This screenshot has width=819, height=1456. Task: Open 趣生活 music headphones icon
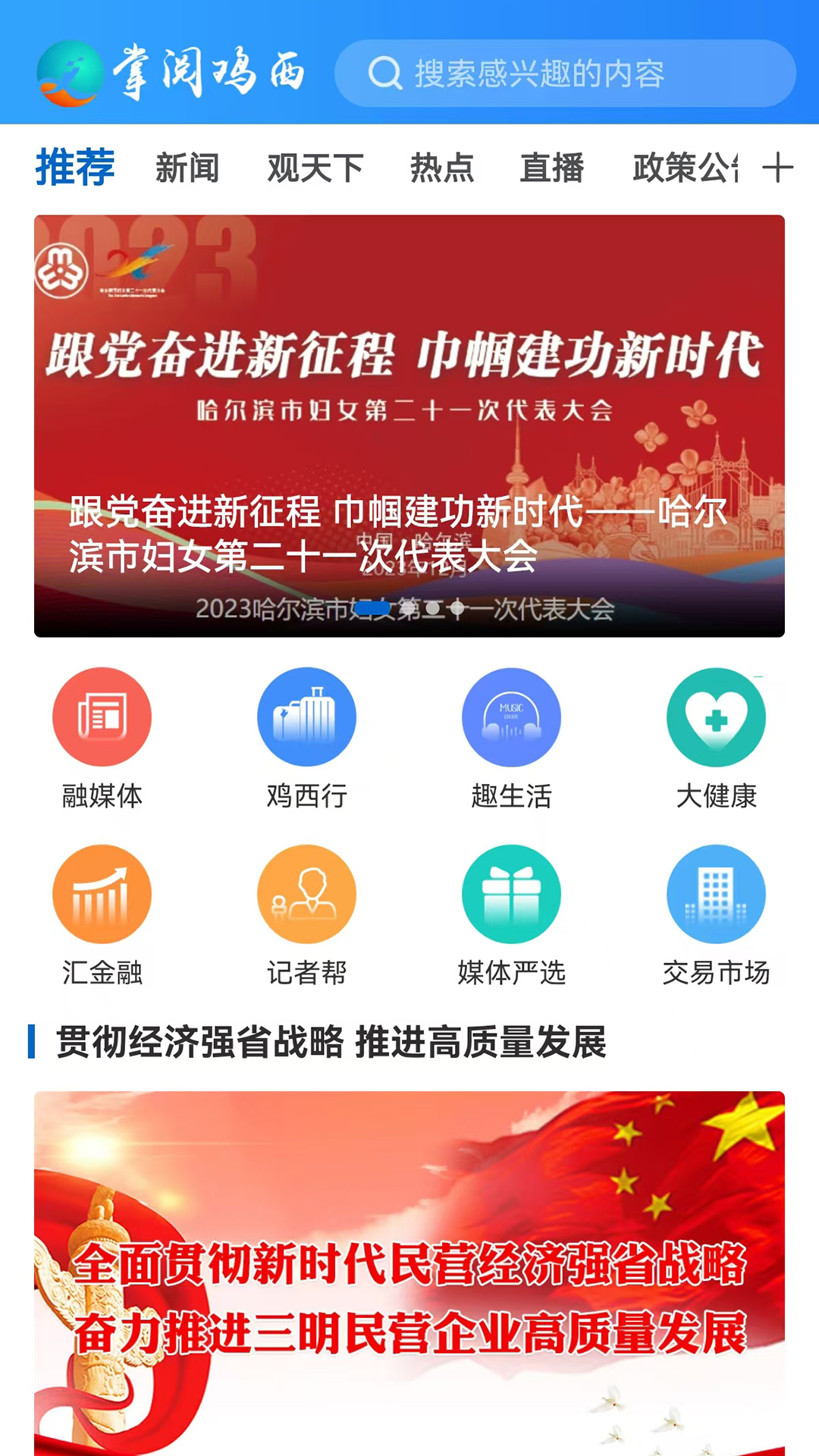point(512,717)
